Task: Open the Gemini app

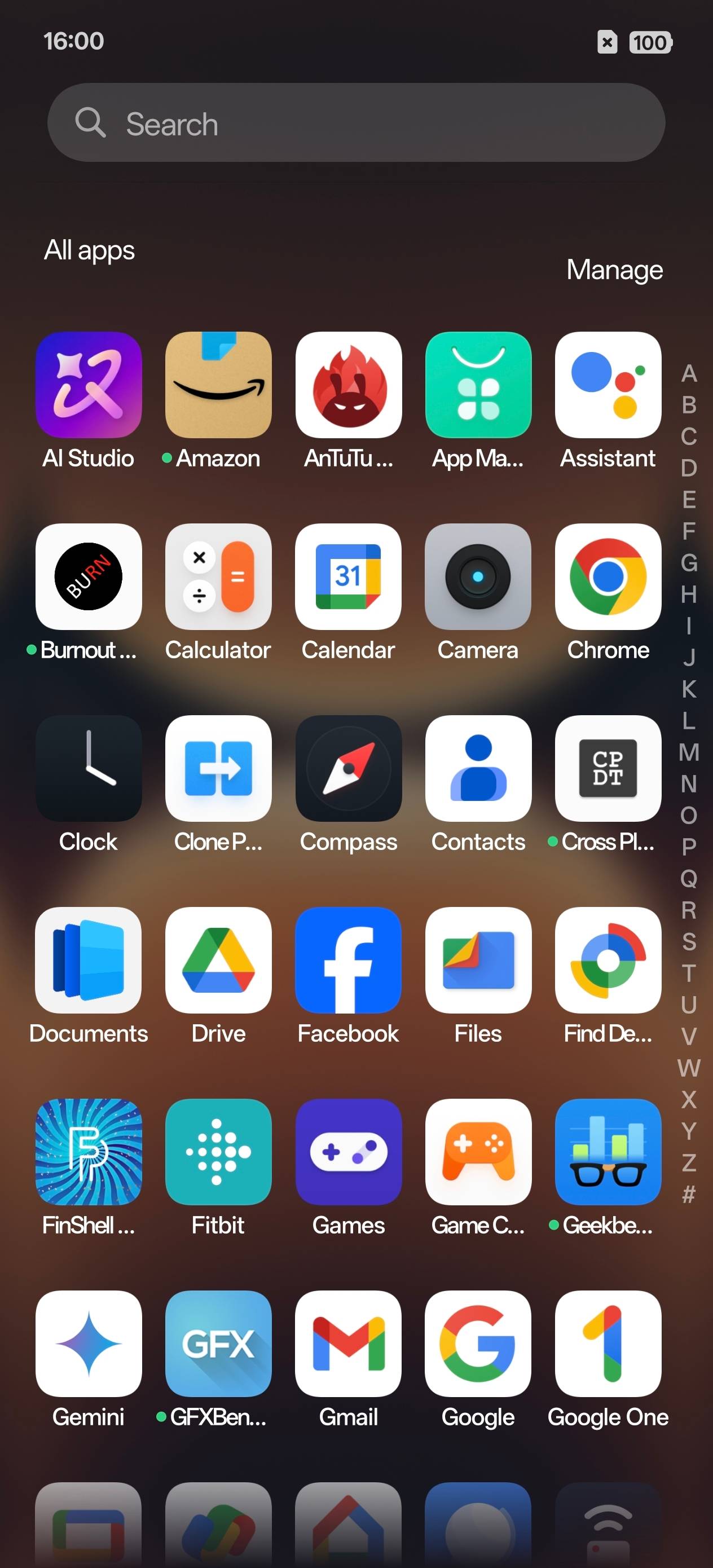Action: [x=89, y=1344]
